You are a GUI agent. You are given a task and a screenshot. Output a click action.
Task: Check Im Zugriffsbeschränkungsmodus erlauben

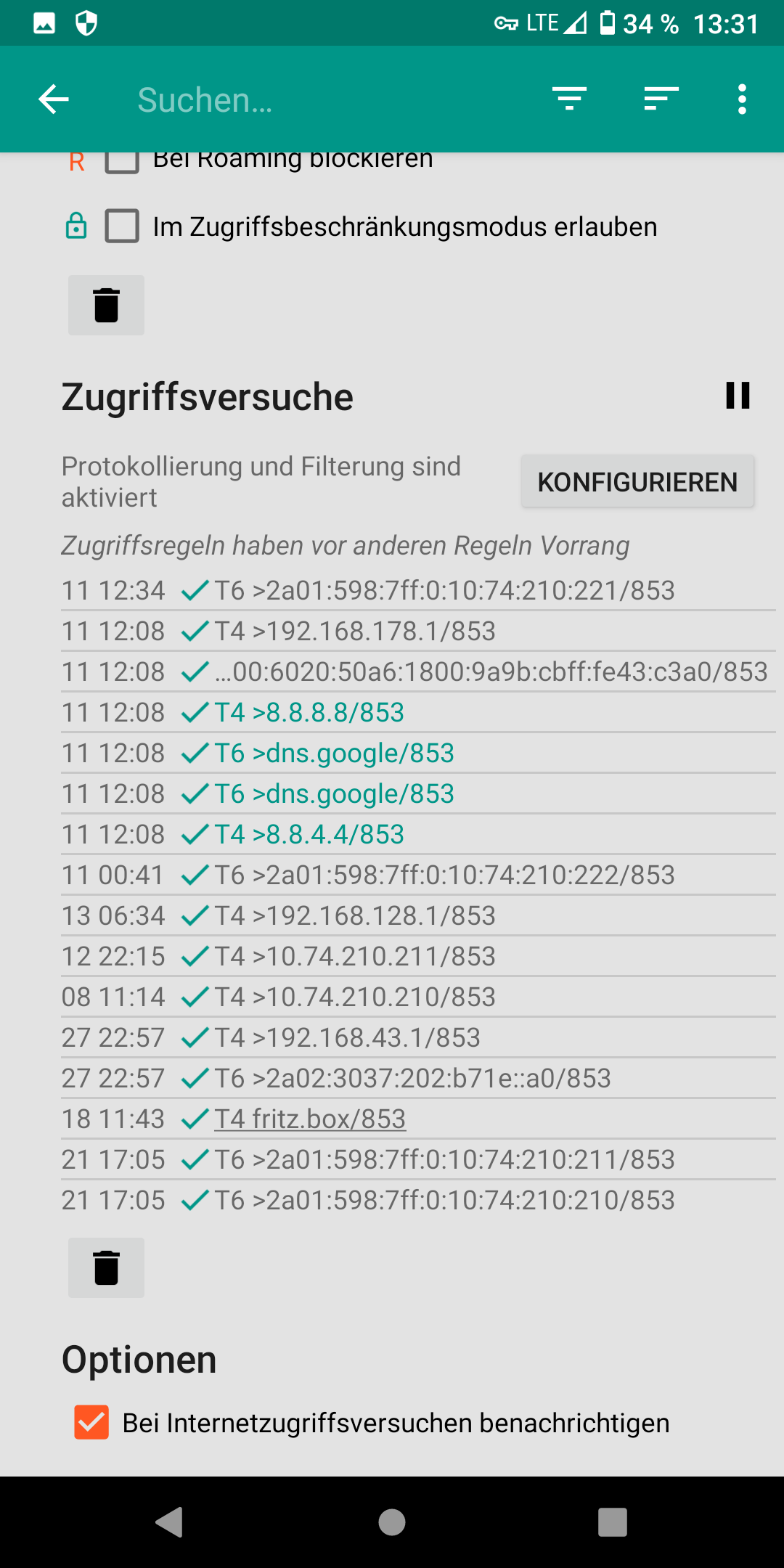click(x=122, y=226)
